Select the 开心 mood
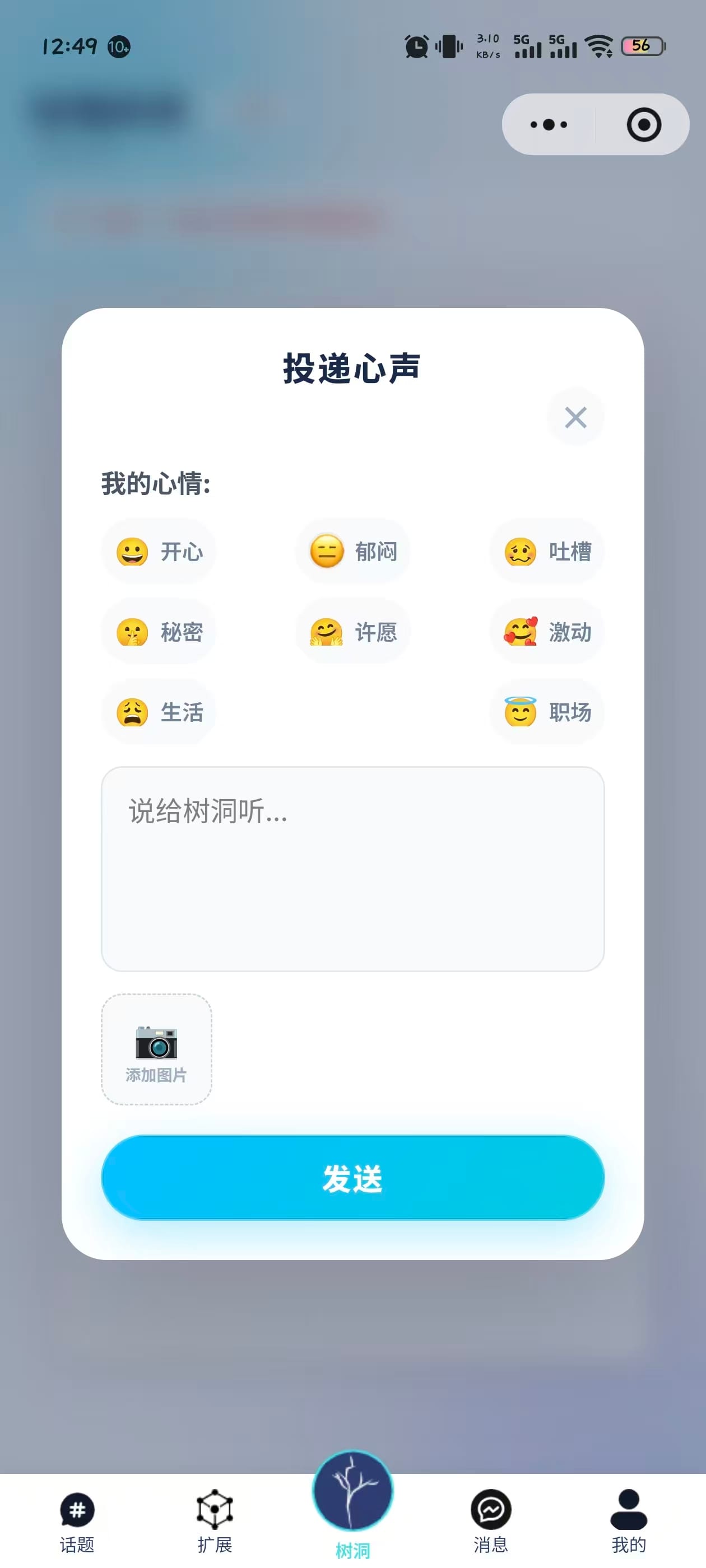The width and height of the screenshot is (706, 1568). (x=159, y=552)
